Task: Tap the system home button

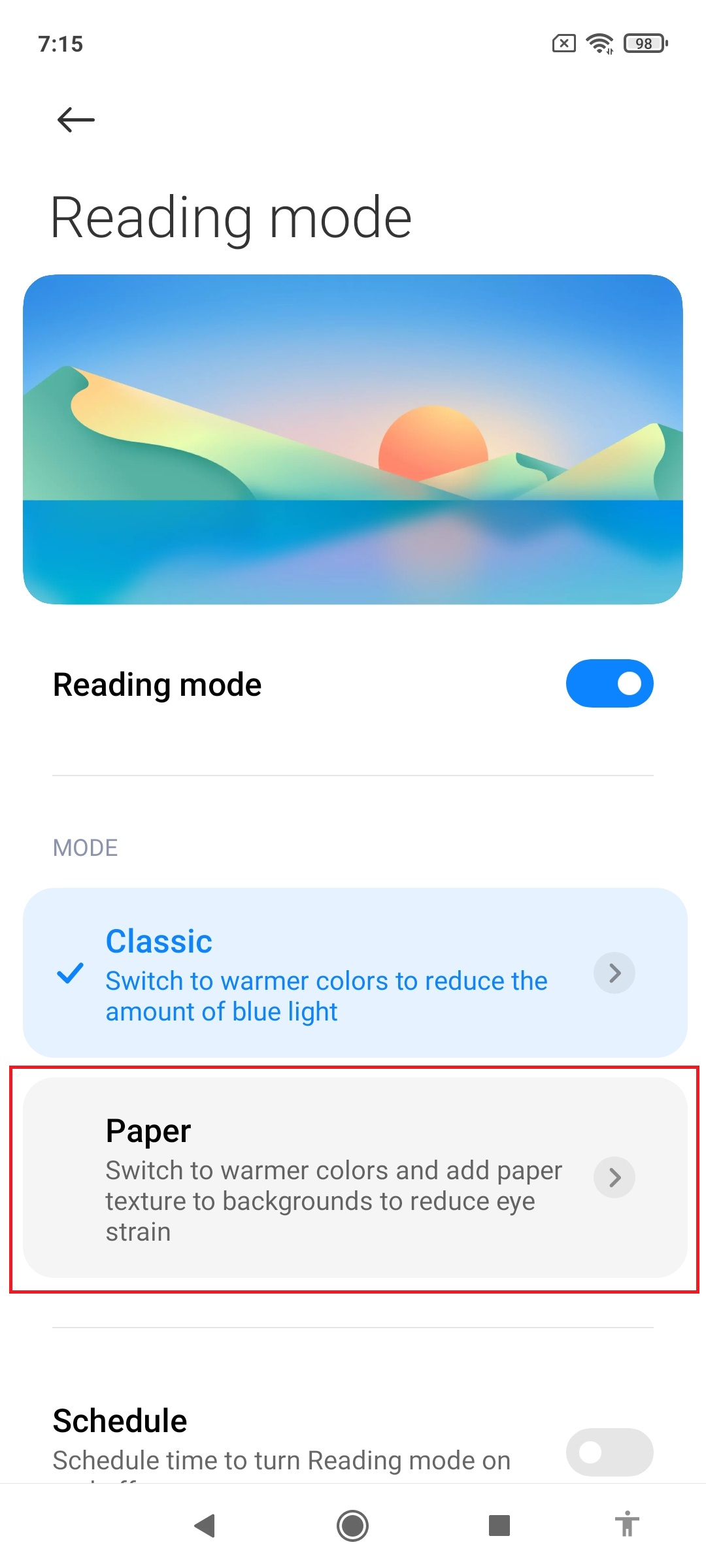Action: pos(352,1526)
